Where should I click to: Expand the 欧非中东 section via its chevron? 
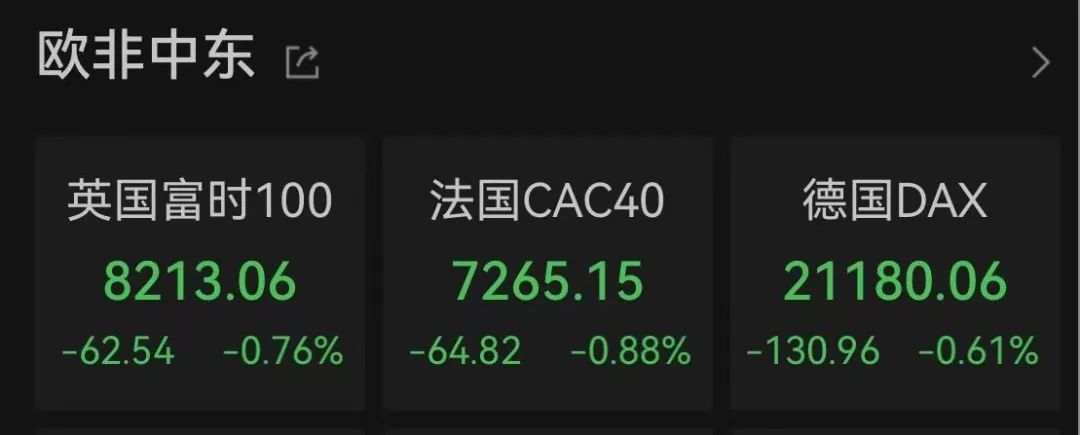(1041, 63)
